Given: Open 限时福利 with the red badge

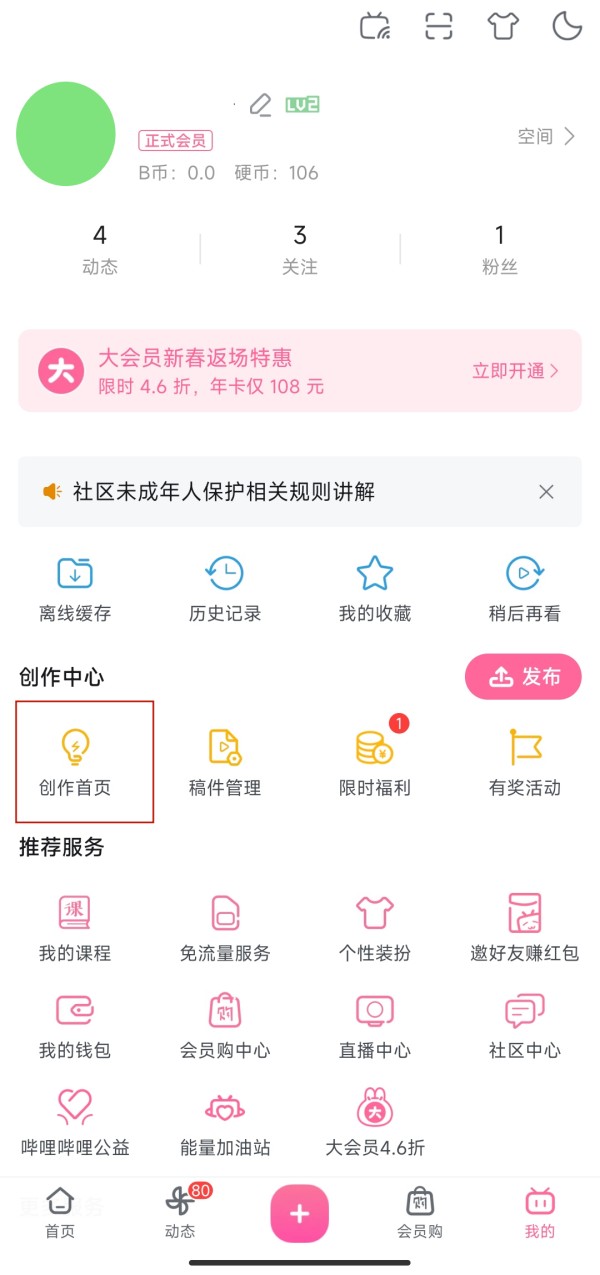Looking at the screenshot, I should click(x=375, y=763).
